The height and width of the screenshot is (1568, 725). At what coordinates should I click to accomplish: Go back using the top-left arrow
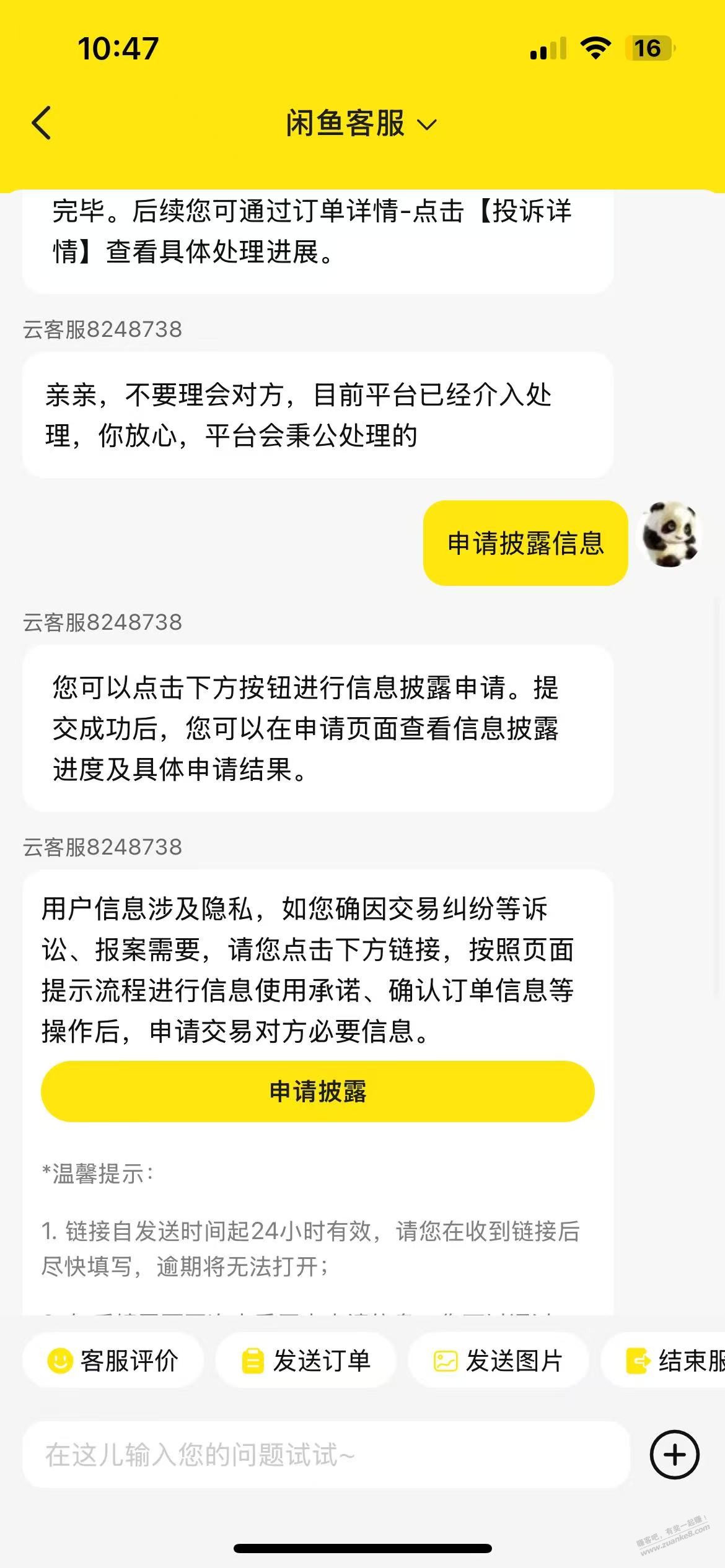42,123
